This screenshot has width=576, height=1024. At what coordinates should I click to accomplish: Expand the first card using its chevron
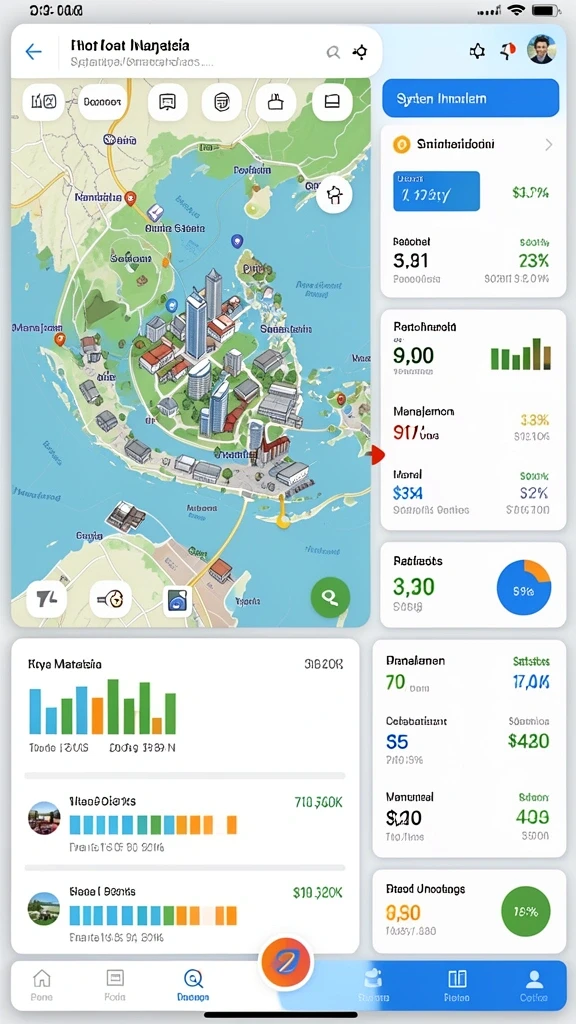[549, 144]
